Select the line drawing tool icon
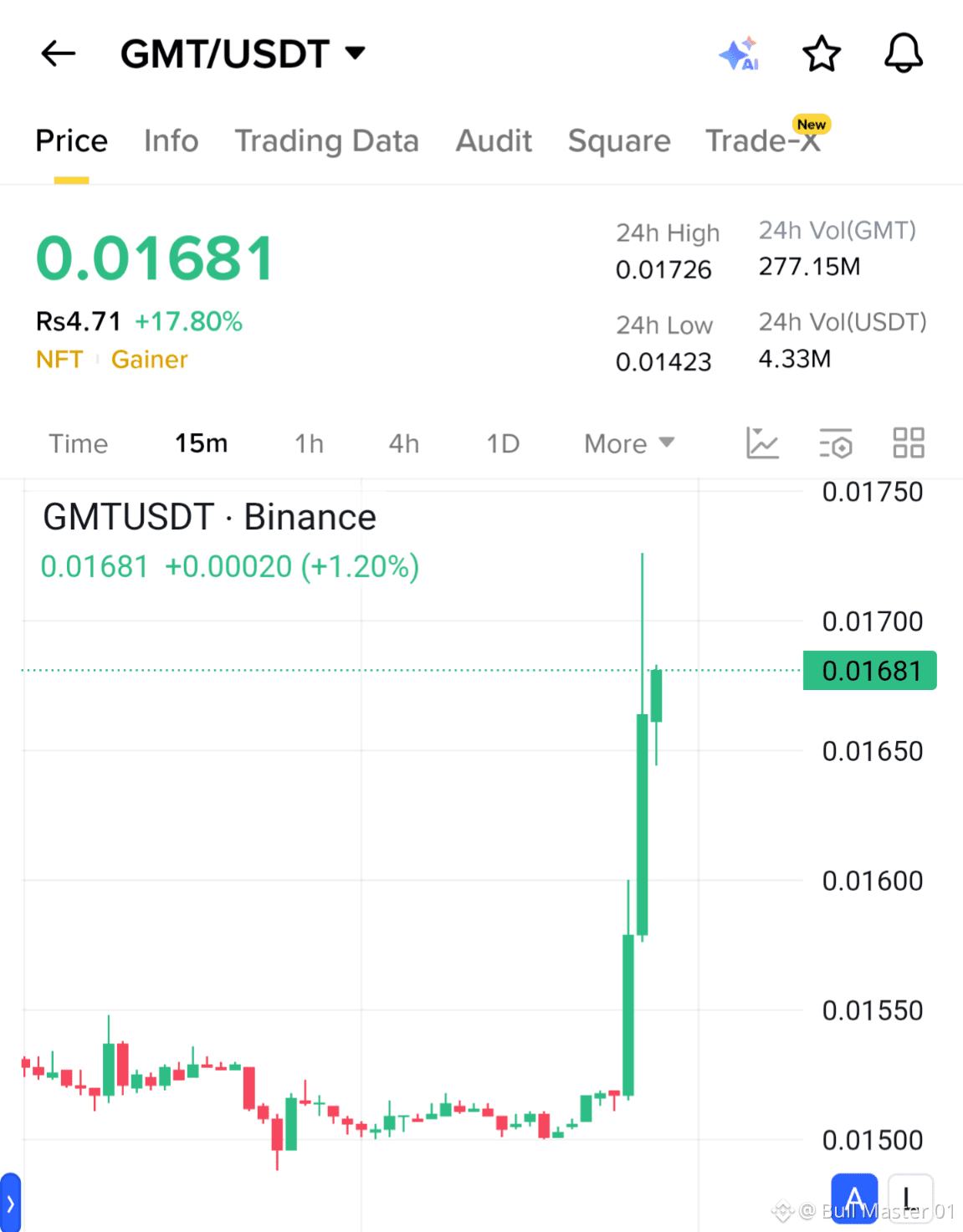This screenshot has width=963, height=1232. pyautogui.click(x=910, y=1197)
